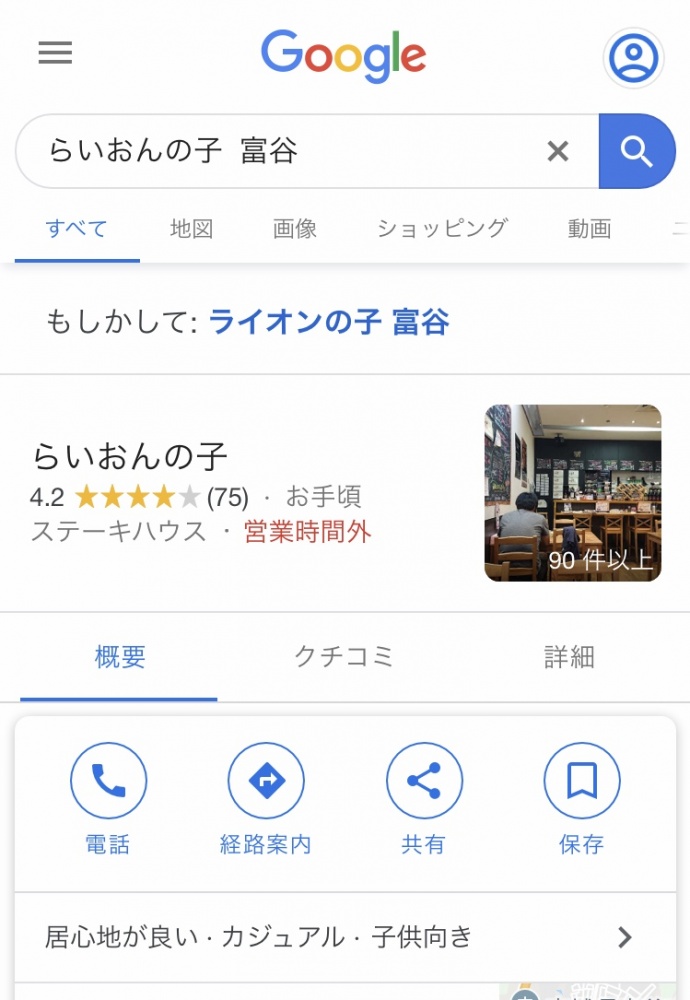Follow the ライオンの子 富谷 suggestion link
This screenshot has height=1000, width=690.
[x=329, y=322]
